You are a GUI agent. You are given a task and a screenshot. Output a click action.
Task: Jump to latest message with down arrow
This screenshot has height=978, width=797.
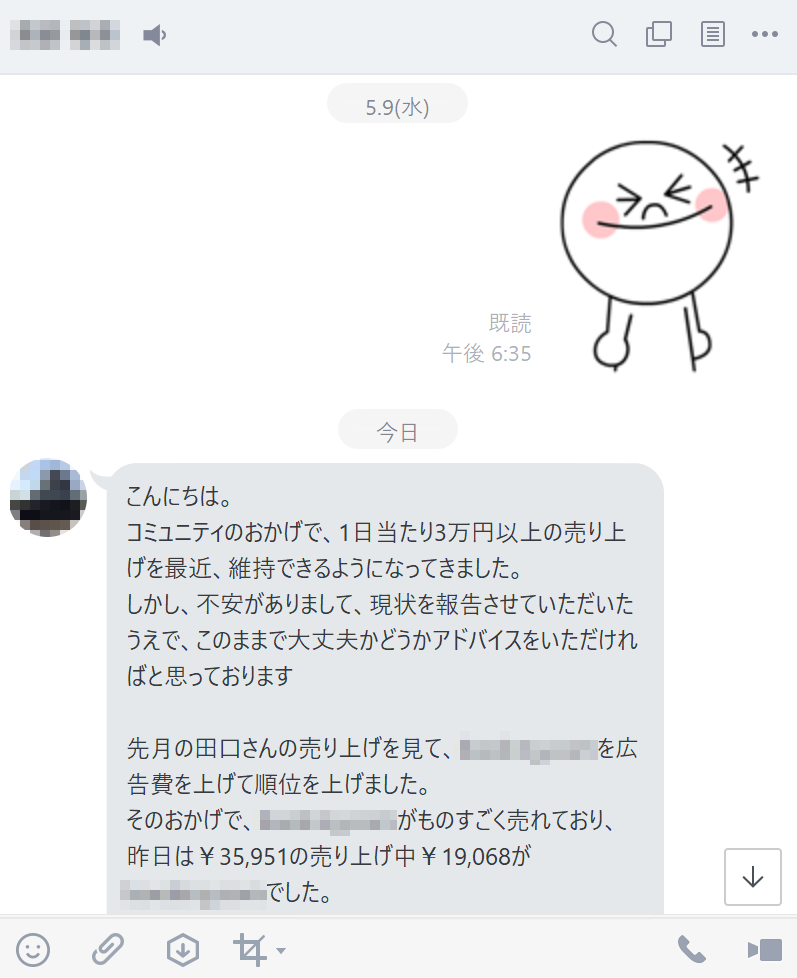coord(752,877)
